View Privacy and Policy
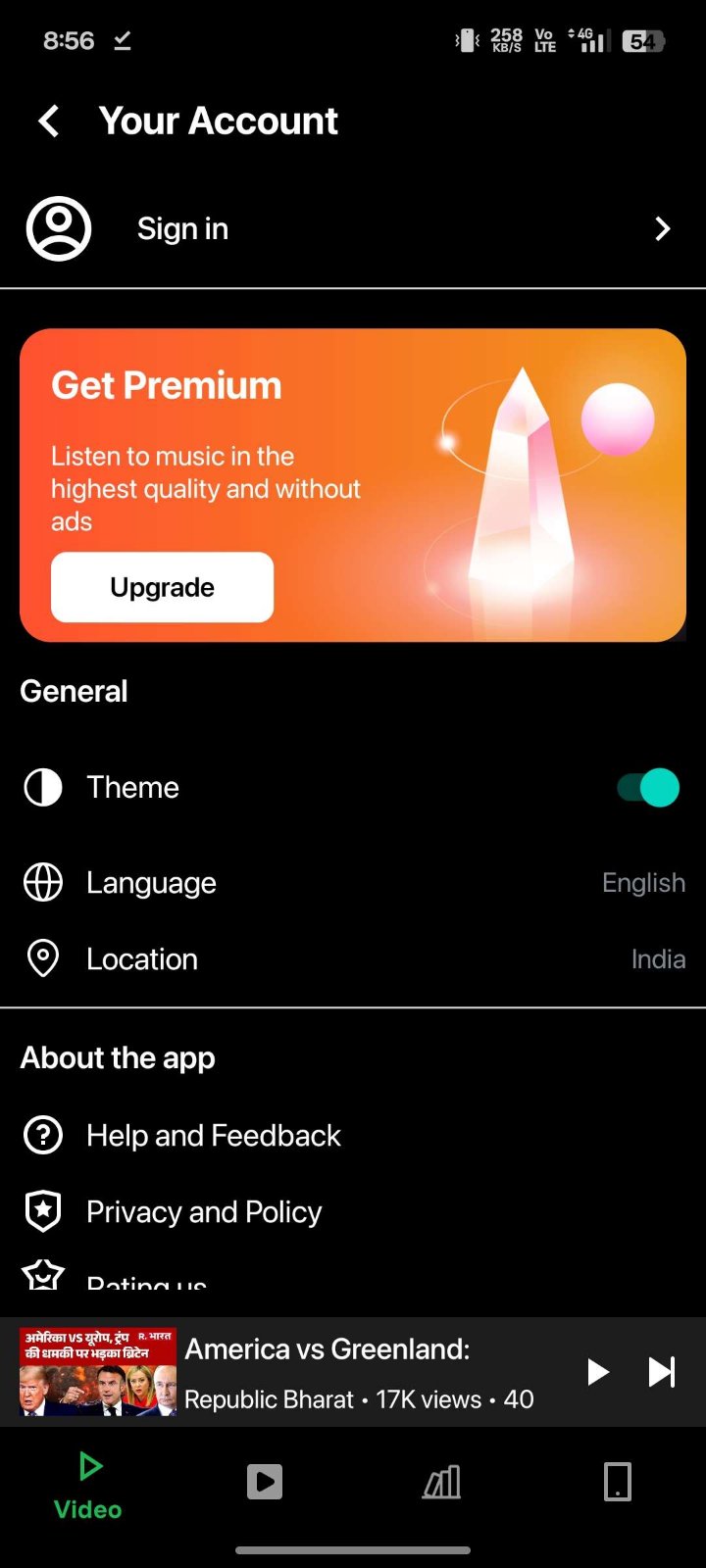The width and height of the screenshot is (706, 1568). click(203, 1212)
